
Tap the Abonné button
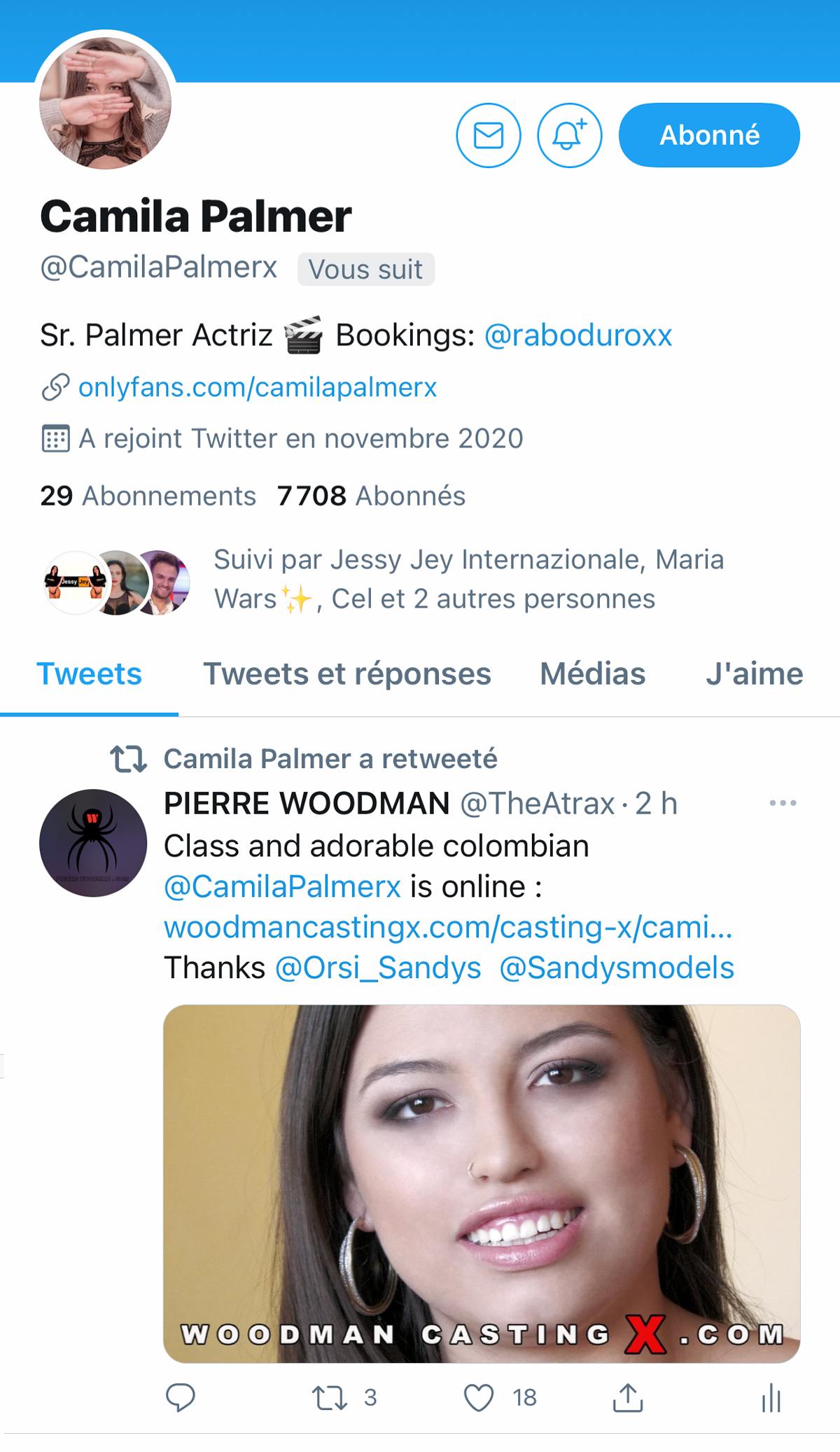[x=708, y=135]
